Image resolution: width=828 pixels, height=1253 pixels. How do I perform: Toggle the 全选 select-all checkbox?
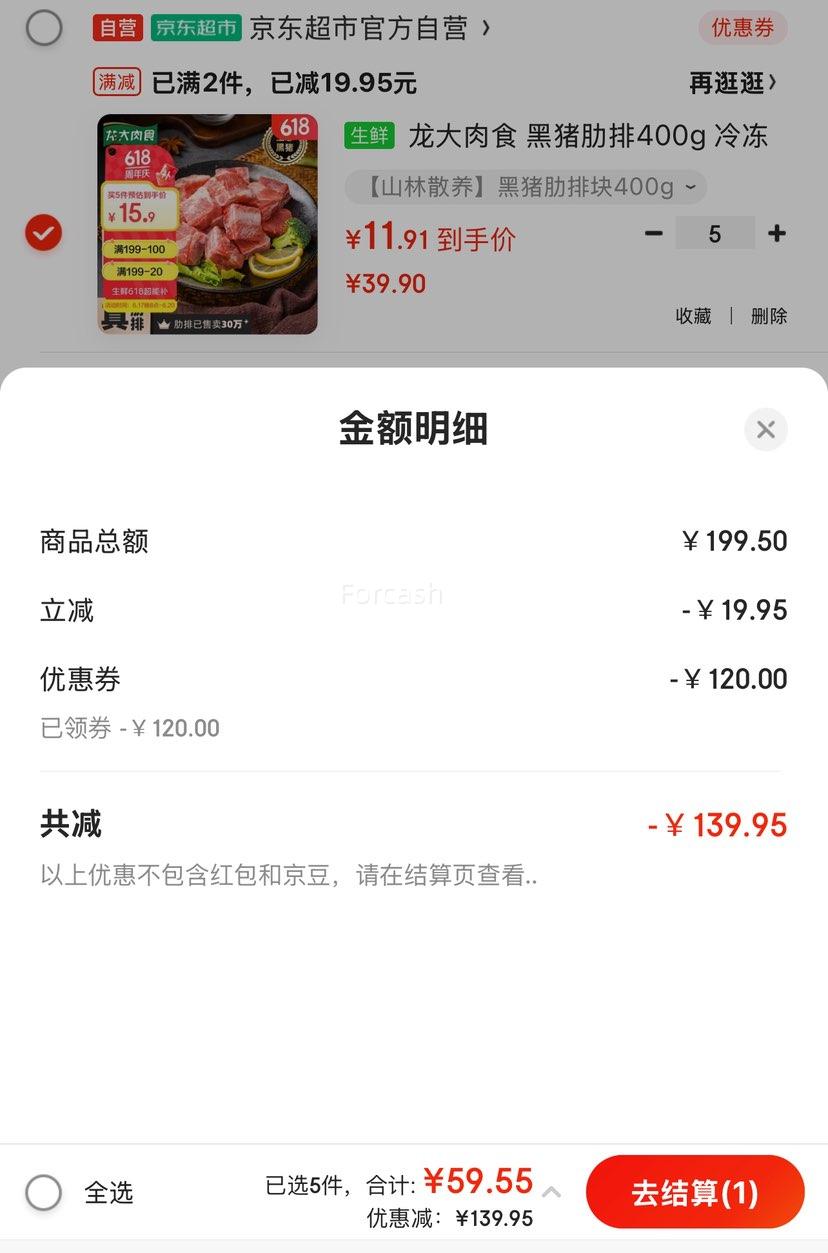coord(44,1192)
